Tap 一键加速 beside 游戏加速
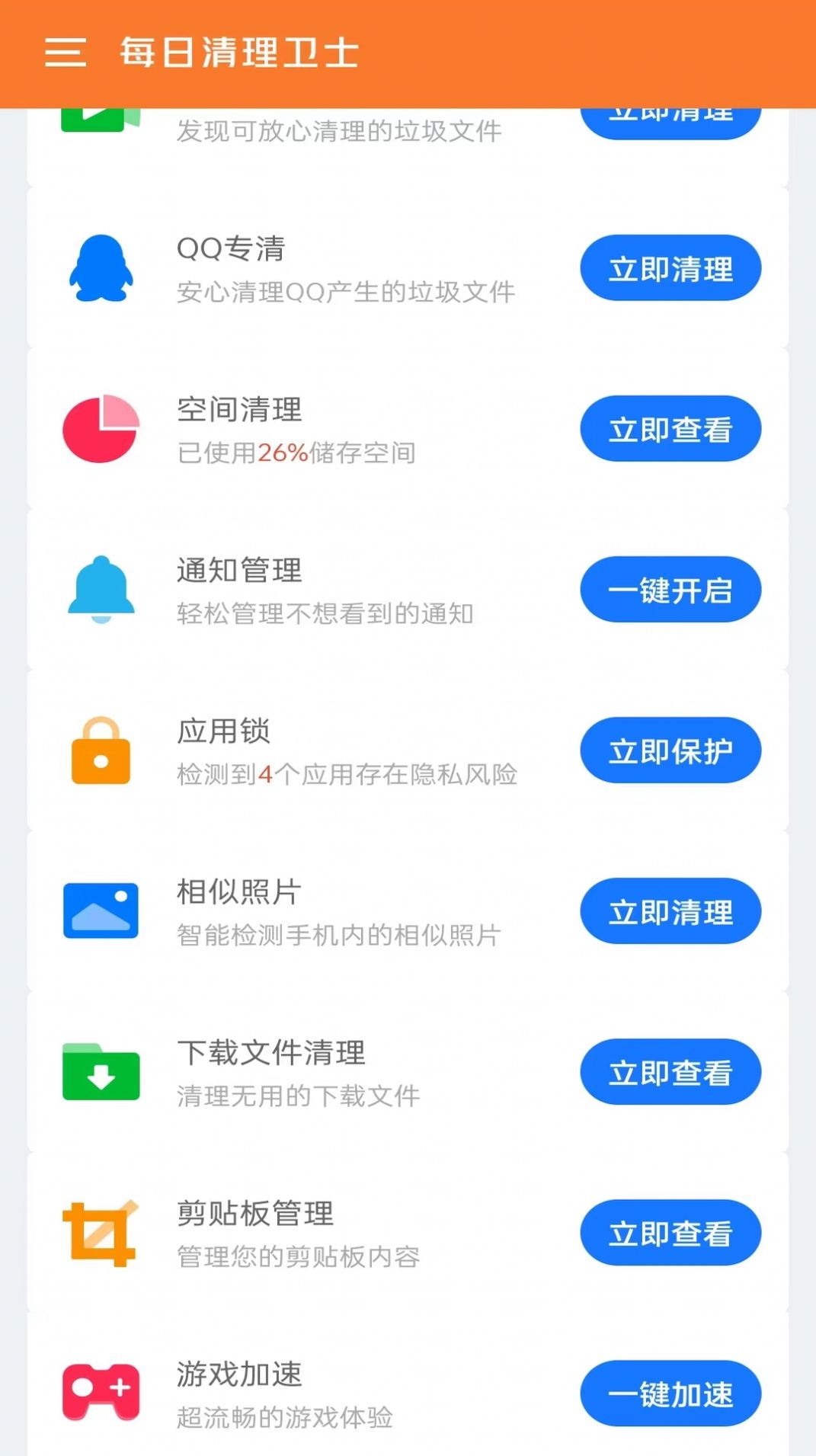The width and height of the screenshot is (816, 1456). (x=670, y=1394)
